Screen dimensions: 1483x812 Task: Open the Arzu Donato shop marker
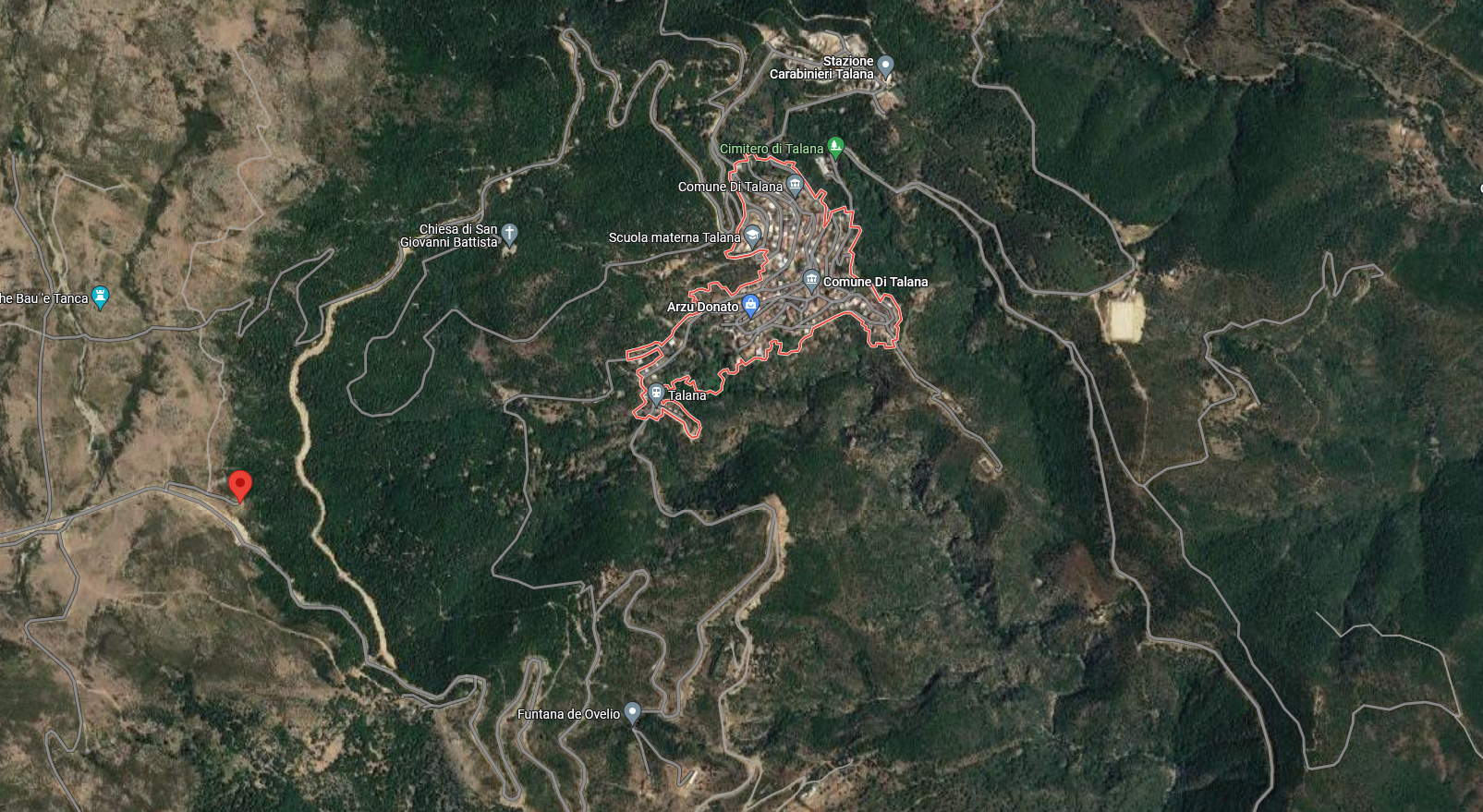click(x=750, y=305)
